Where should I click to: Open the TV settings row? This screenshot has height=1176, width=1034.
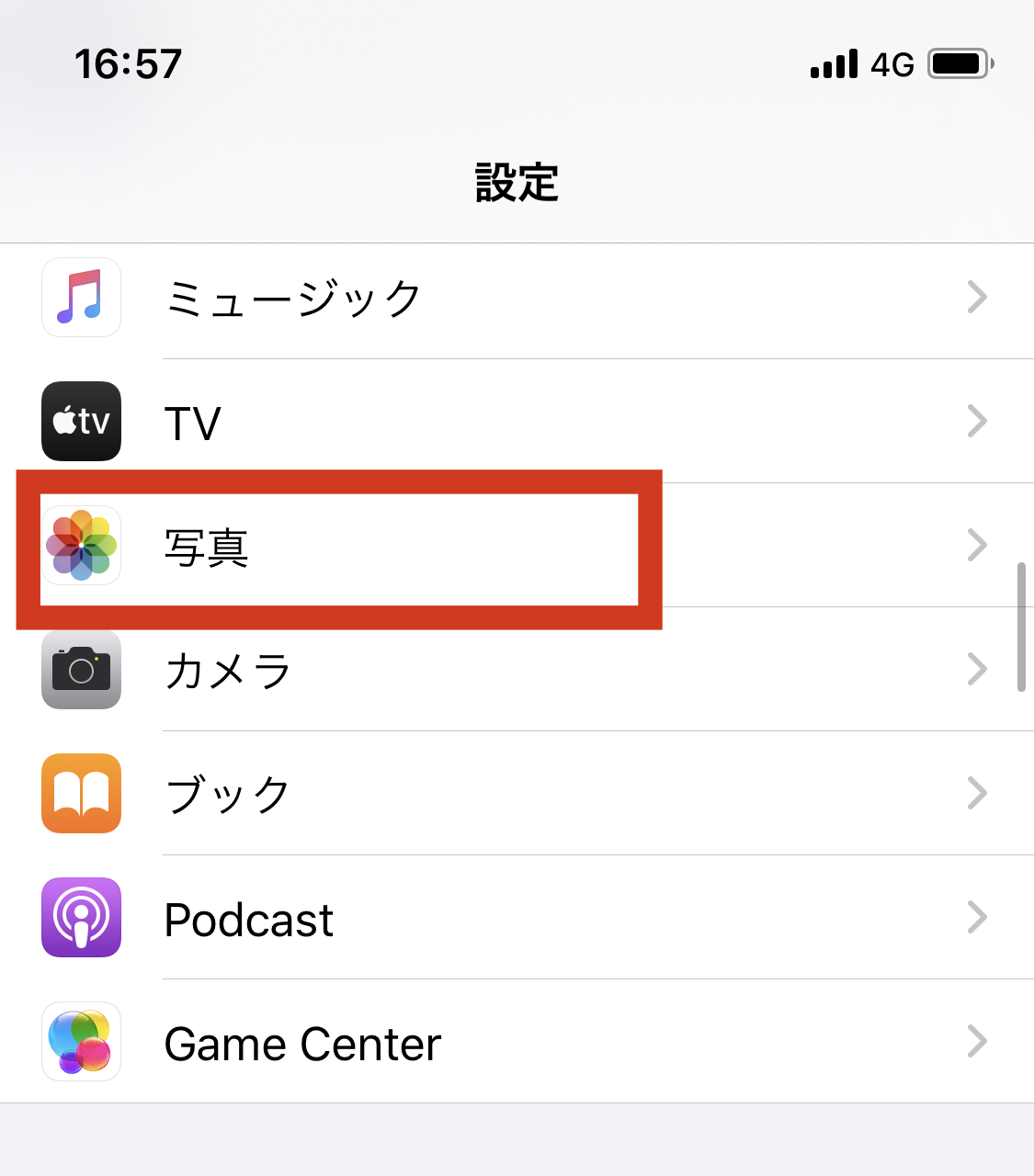tap(517, 422)
